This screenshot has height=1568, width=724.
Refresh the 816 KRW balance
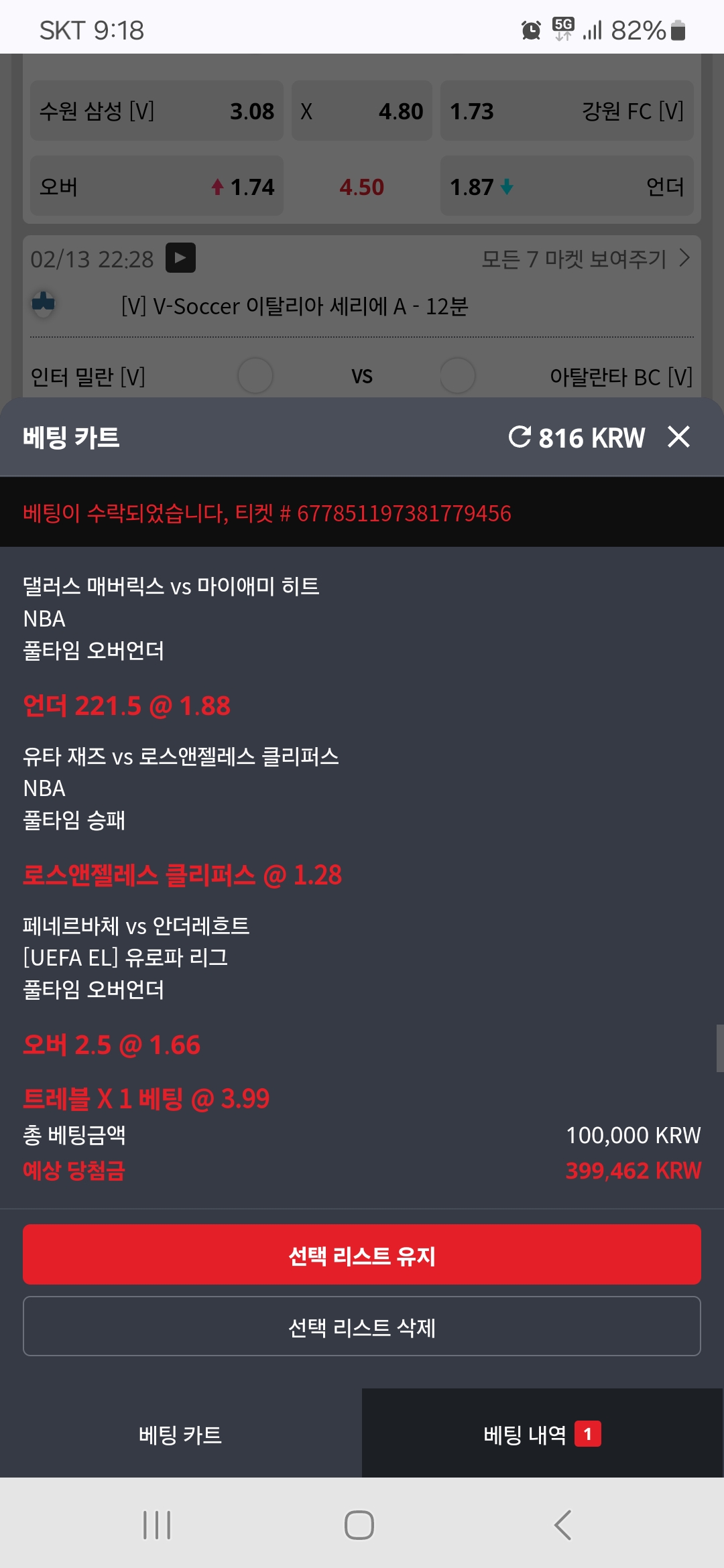point(520,437)
